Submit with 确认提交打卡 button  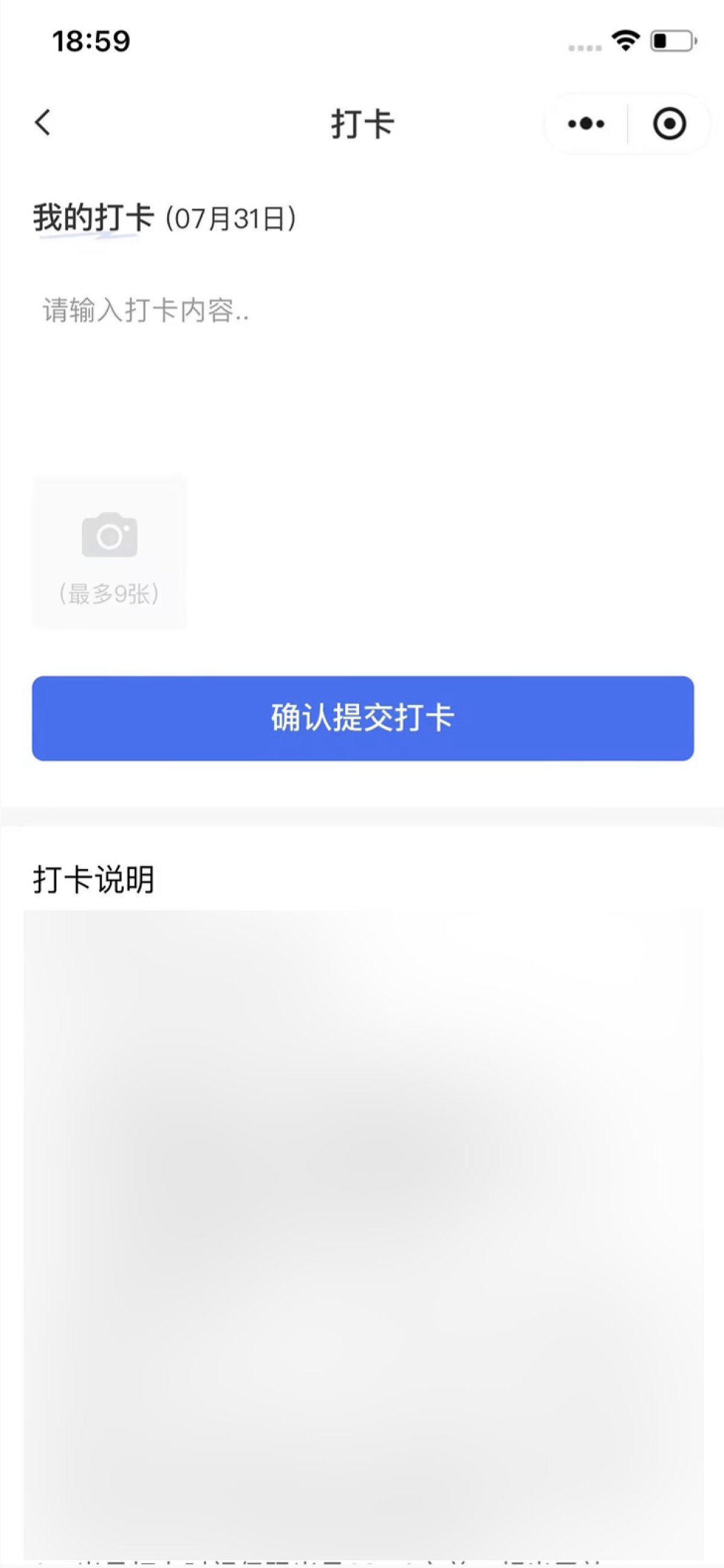pos(363,718)
